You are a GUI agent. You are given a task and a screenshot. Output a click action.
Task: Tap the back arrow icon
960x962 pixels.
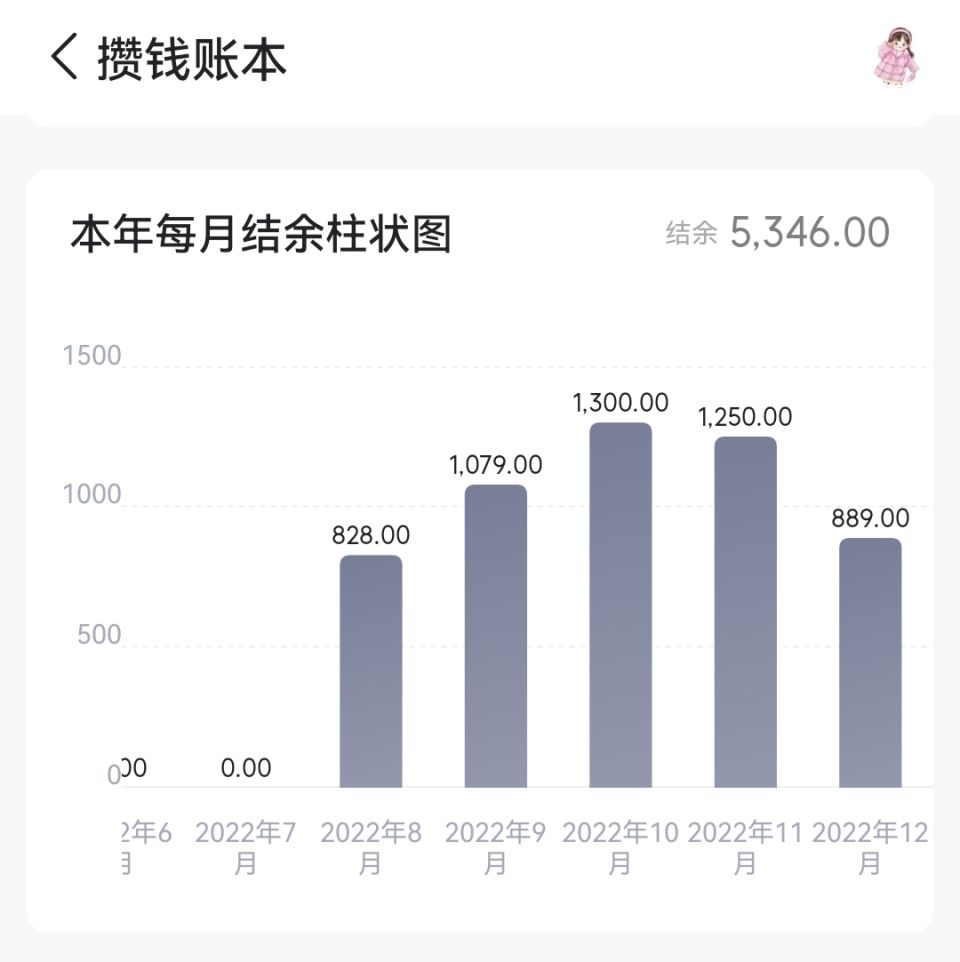tap(62, 58)
